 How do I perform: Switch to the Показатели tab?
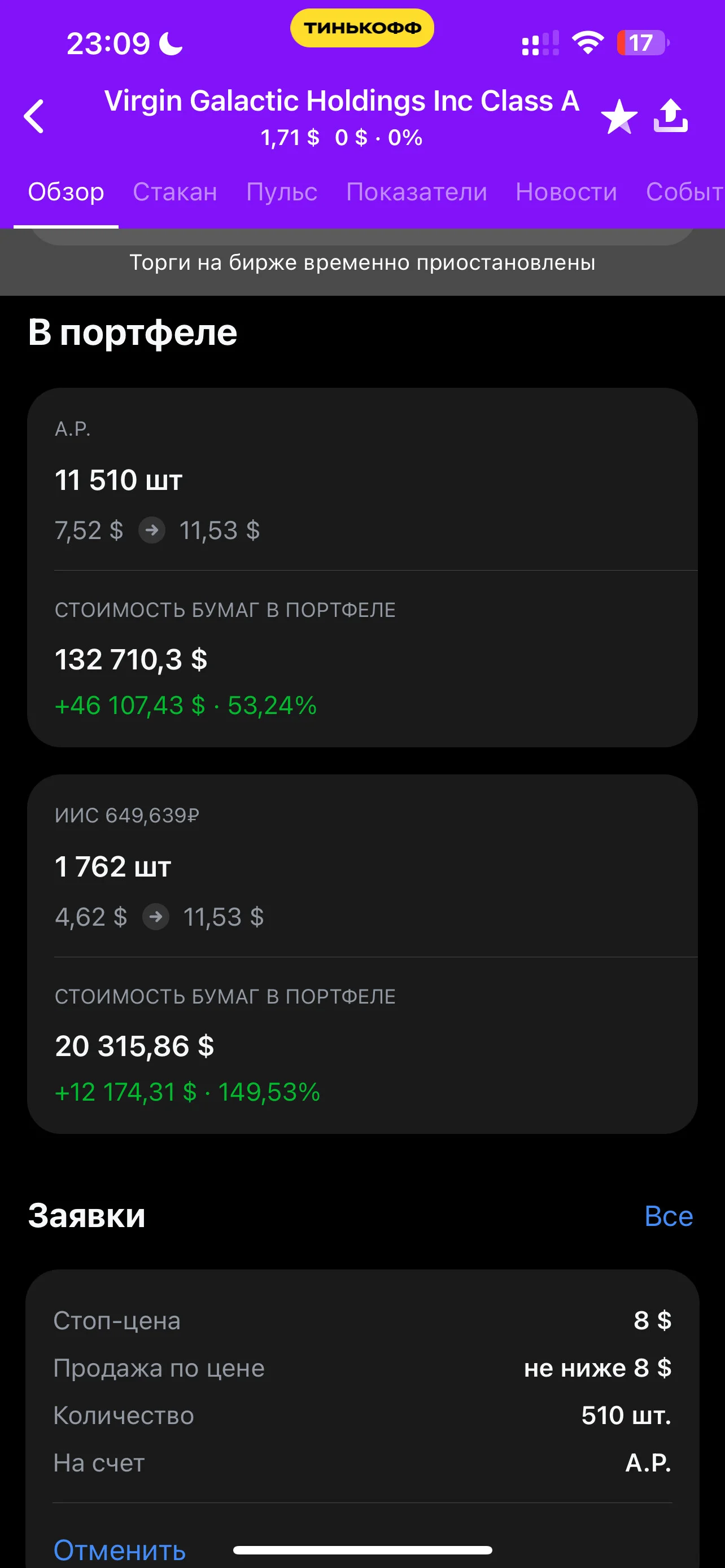pos(416,192)
